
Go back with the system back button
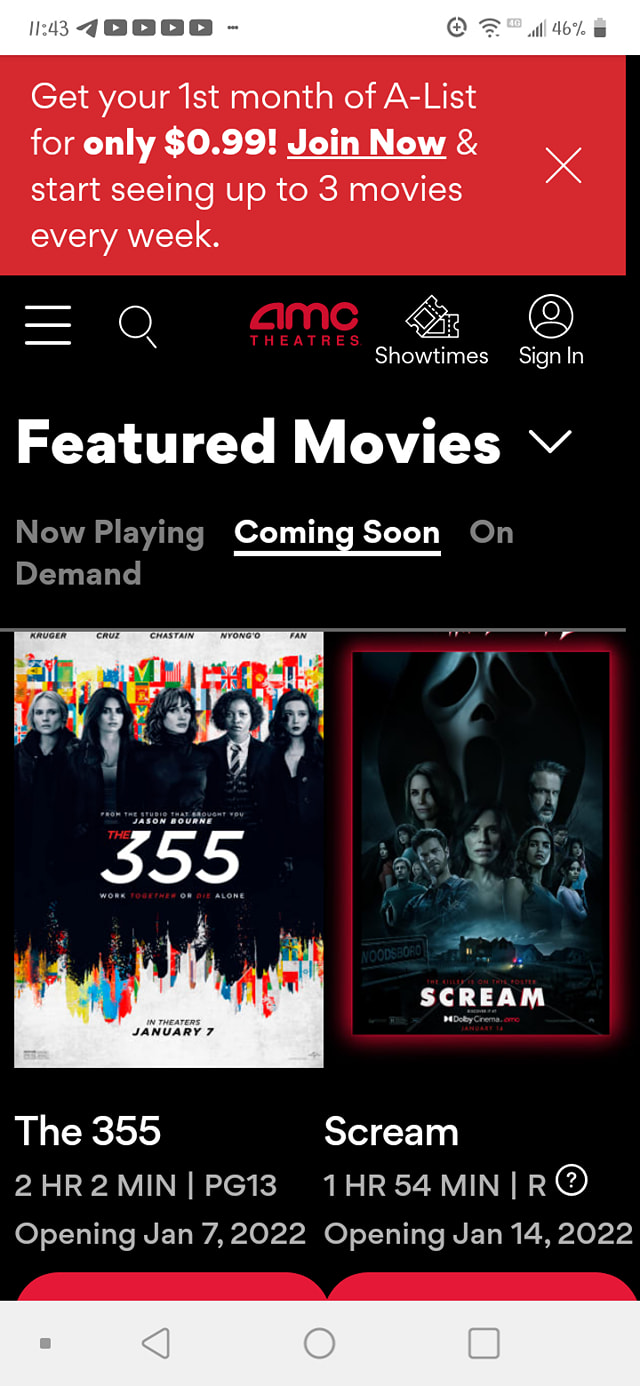pyautogui.click(x=156, y=1343)
